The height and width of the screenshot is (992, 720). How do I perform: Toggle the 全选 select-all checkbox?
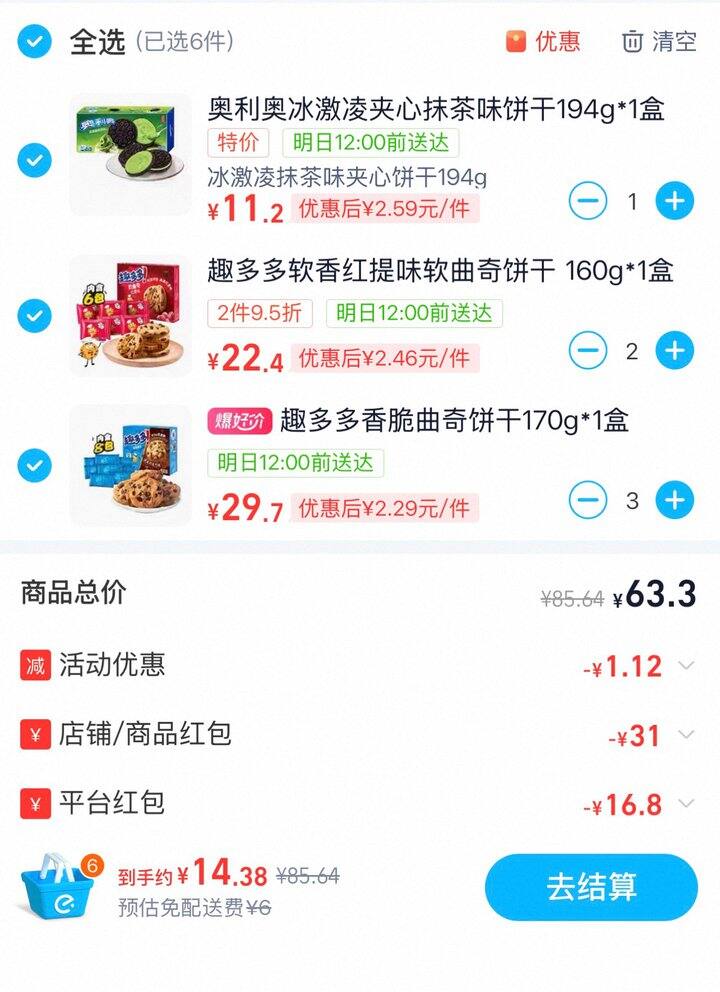(35, 41)
